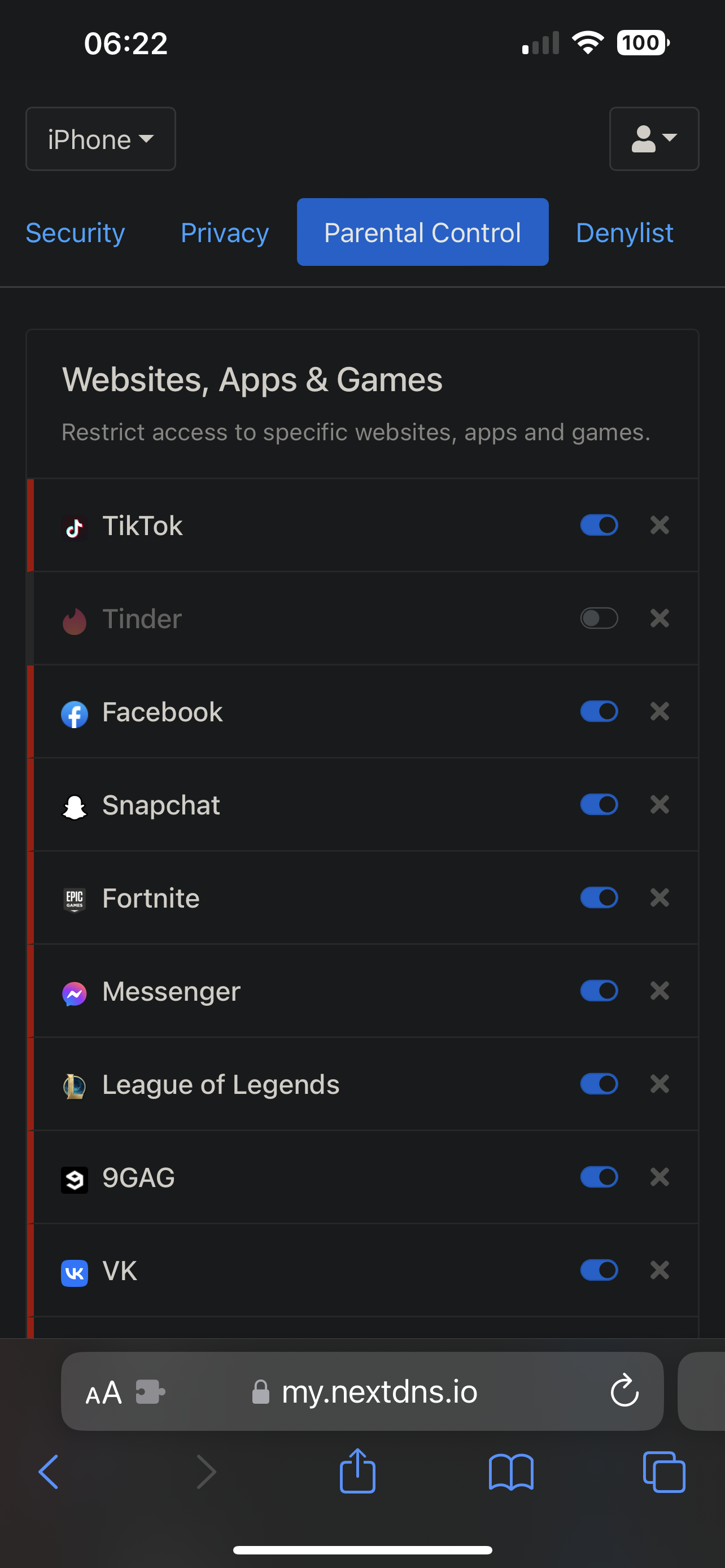The height and width of the screenshot is (1568, 725).
Task: Open Safari's AA page settings
Action: click(103, 1392)
